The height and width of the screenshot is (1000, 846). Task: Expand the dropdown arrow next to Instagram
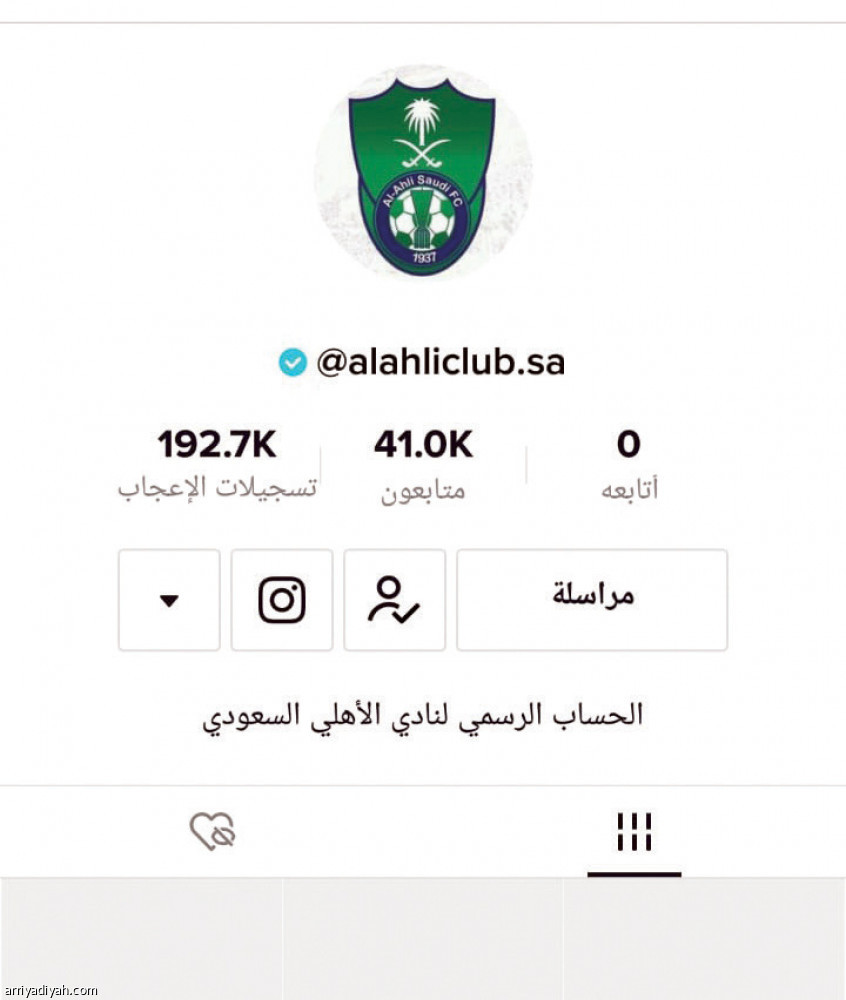tap(168, 599)
